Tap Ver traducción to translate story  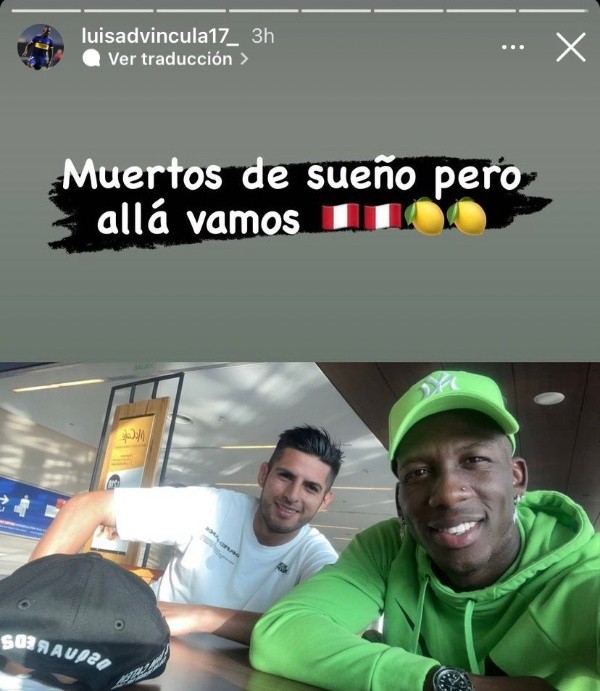pos(170,59)
